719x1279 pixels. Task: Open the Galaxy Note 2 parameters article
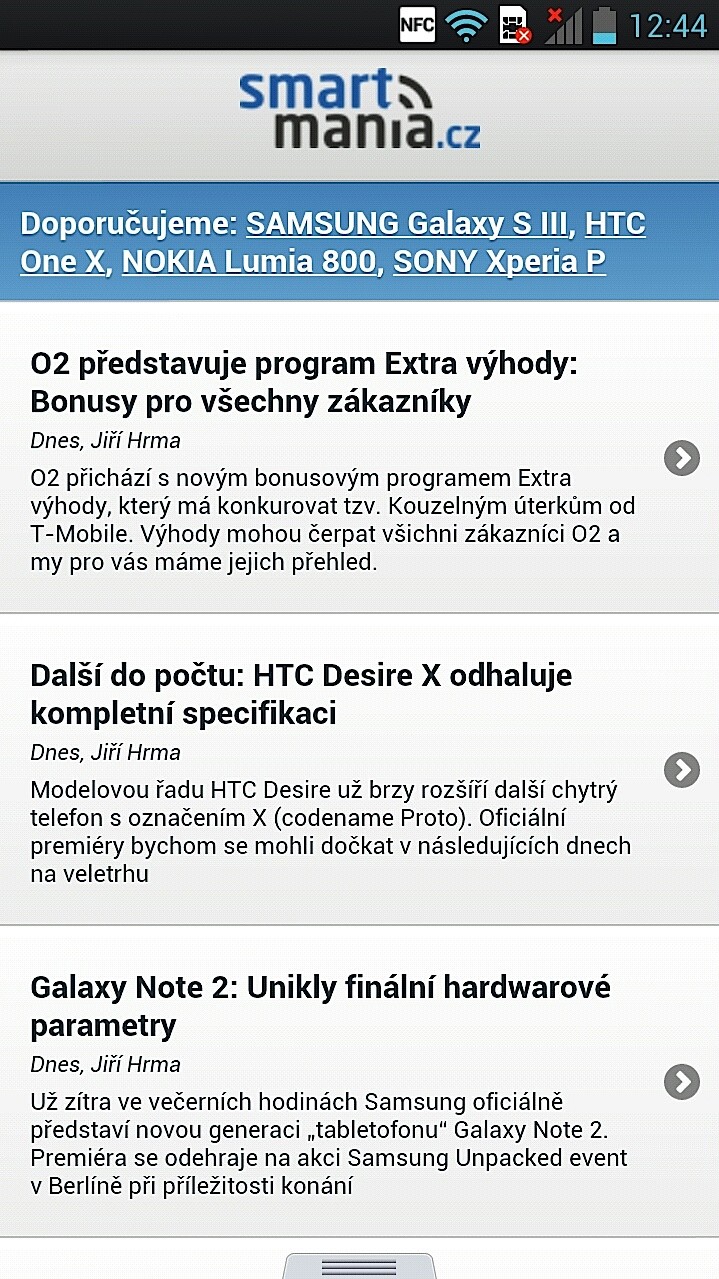click(359, 1082)
